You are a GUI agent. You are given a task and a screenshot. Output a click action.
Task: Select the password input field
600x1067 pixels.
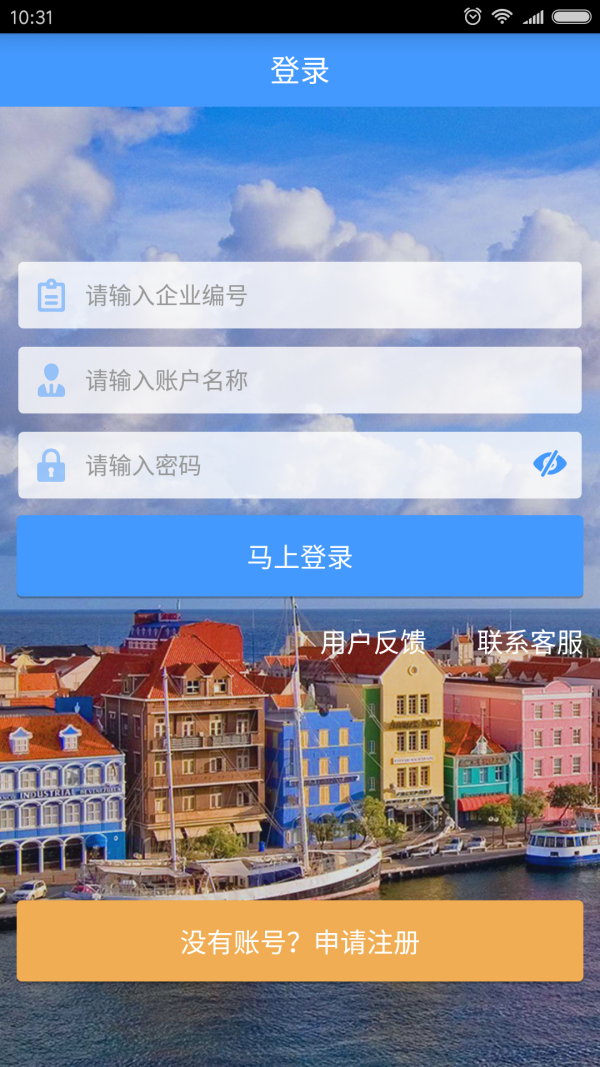[300, 466]
